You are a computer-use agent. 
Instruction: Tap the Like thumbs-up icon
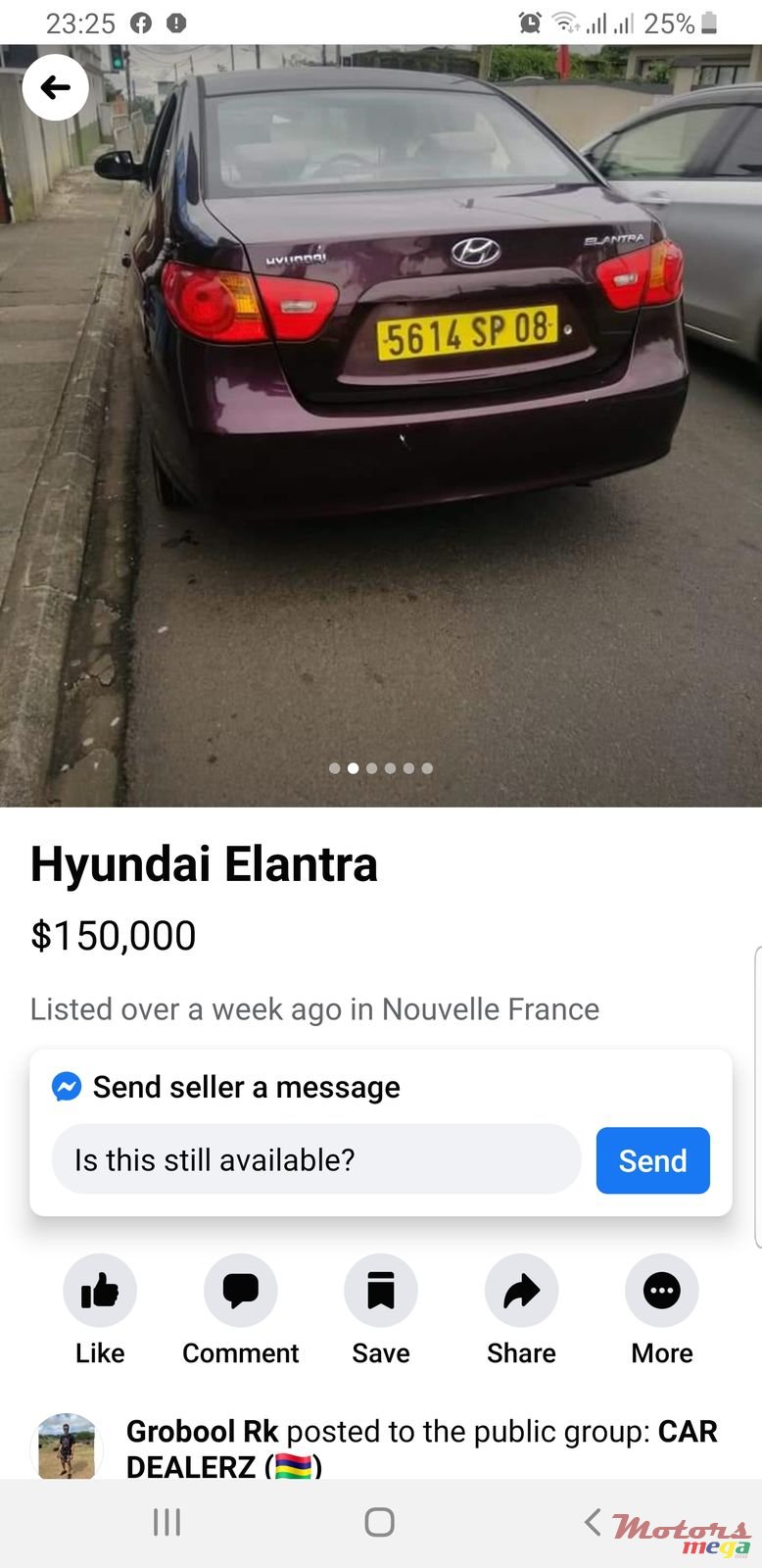99,1290
